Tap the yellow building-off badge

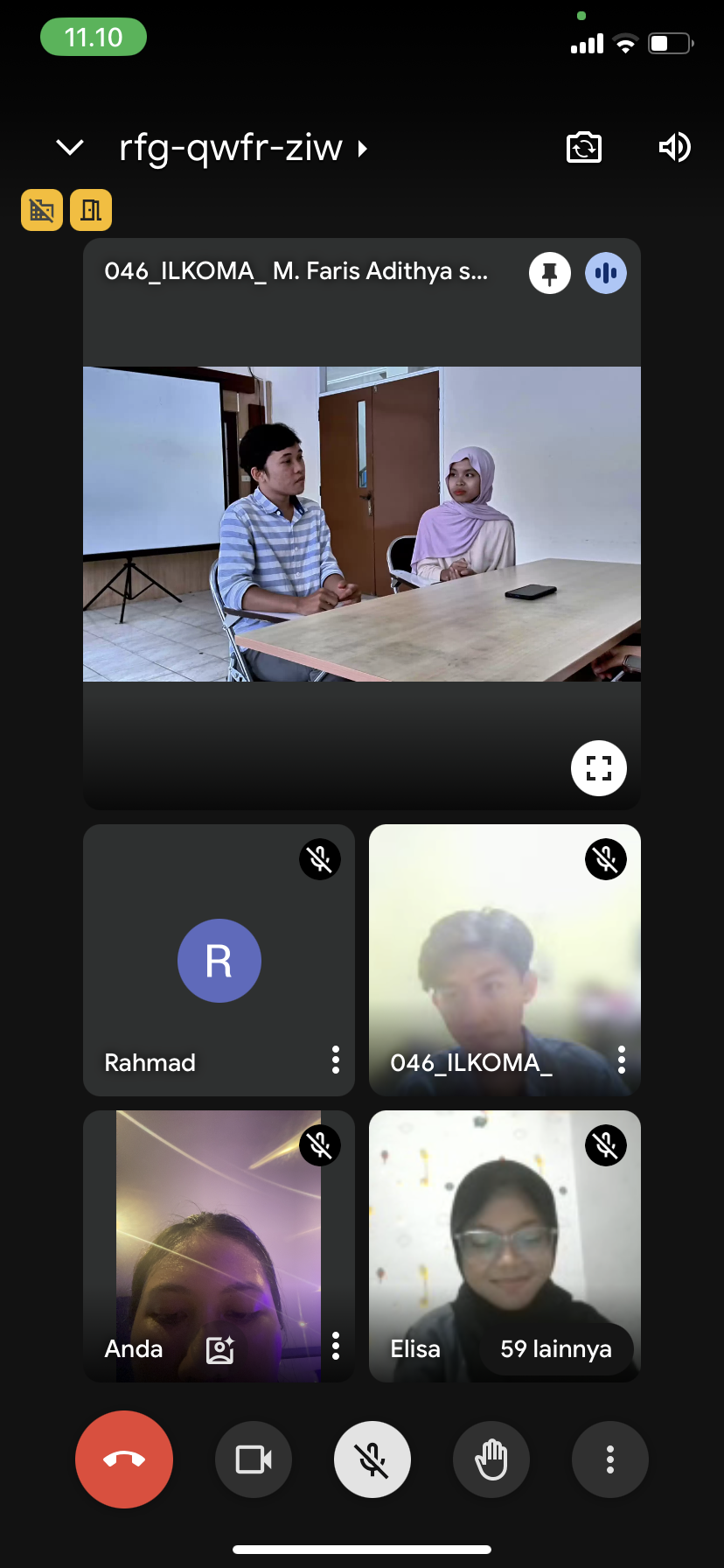tap(42, 210)
